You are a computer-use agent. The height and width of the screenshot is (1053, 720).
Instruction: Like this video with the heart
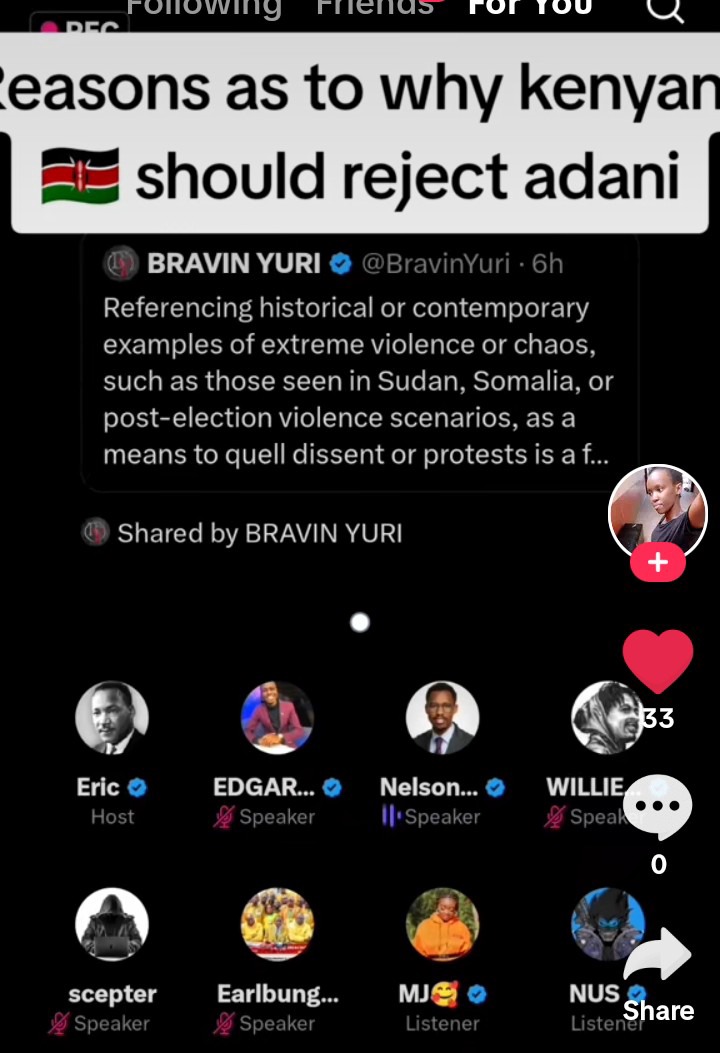point(657,662)
